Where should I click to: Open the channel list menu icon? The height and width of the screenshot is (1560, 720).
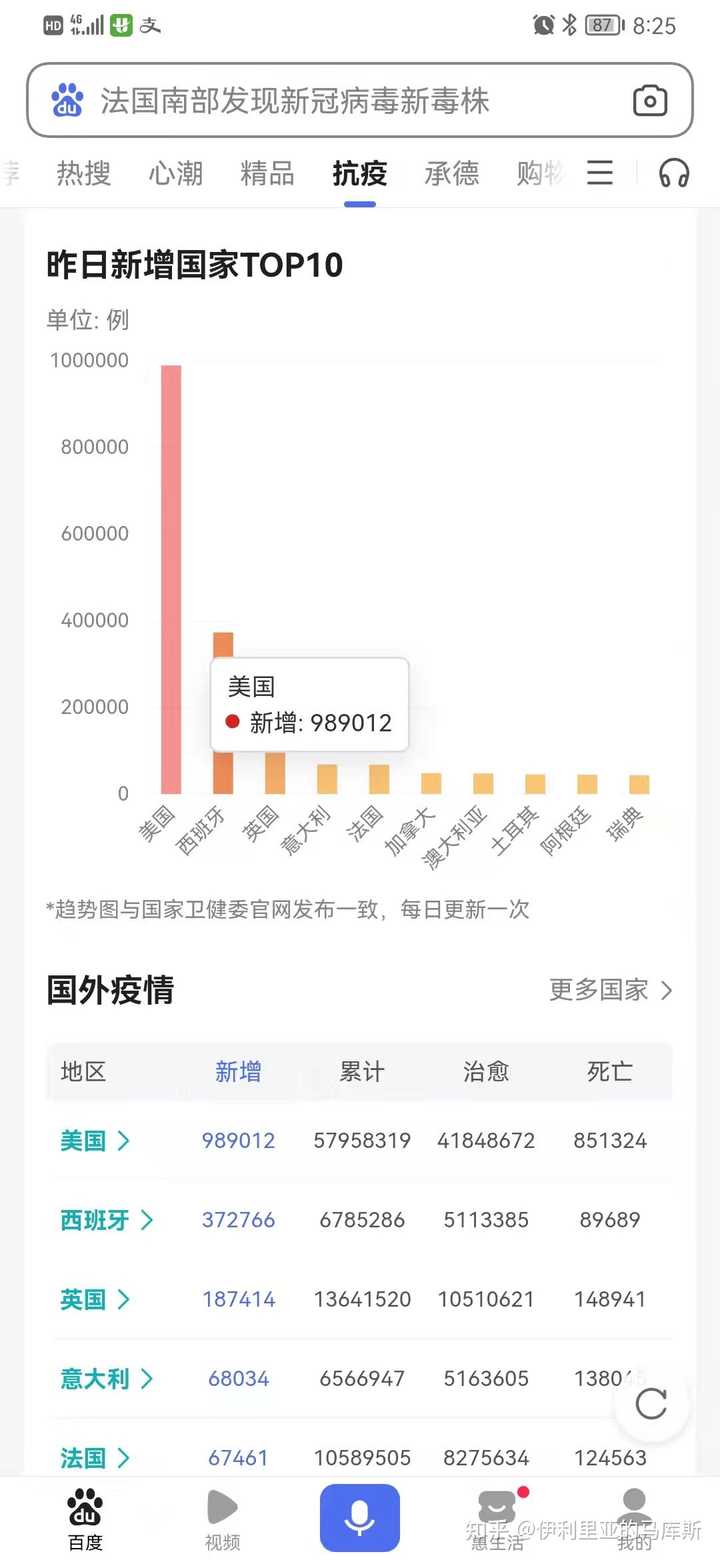600,173
